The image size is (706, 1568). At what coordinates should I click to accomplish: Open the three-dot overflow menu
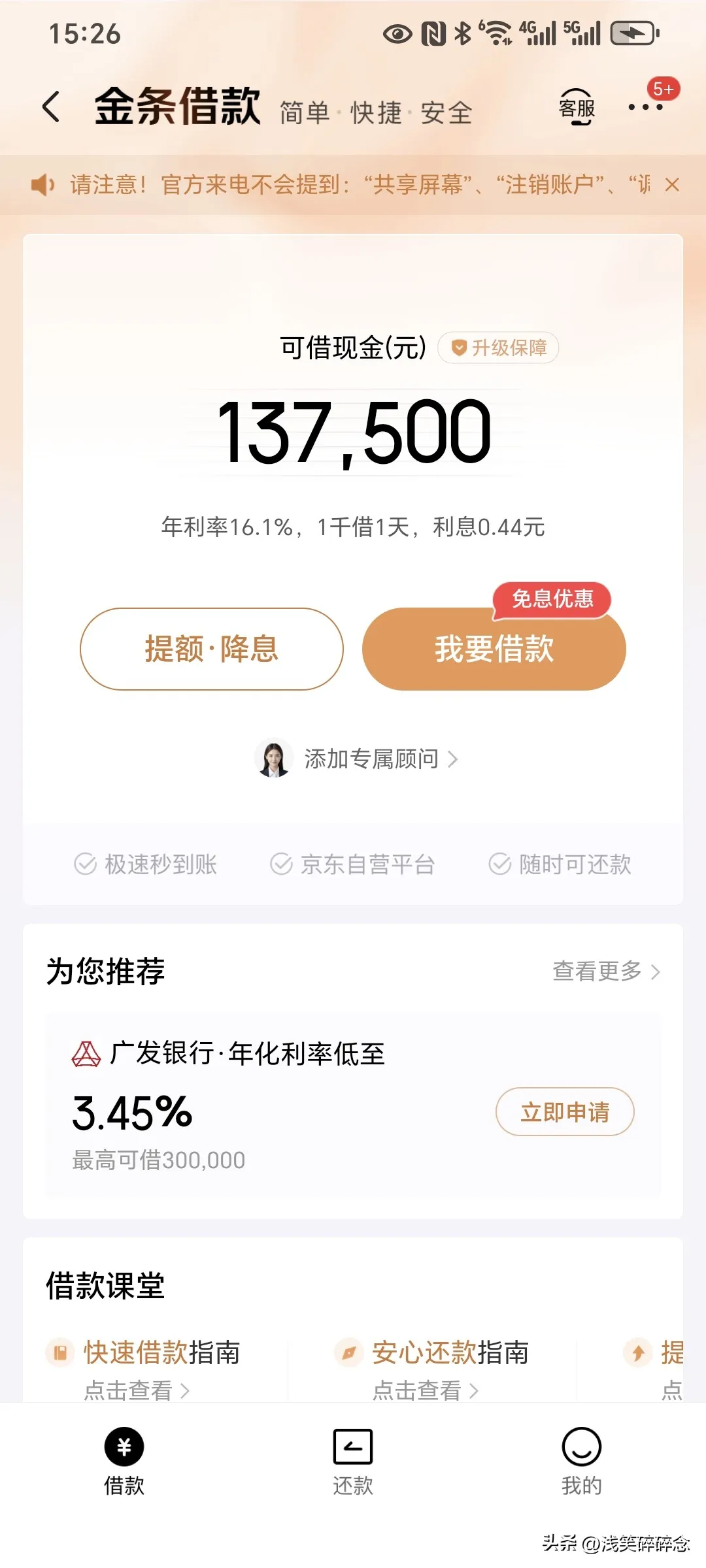(645, 107)
